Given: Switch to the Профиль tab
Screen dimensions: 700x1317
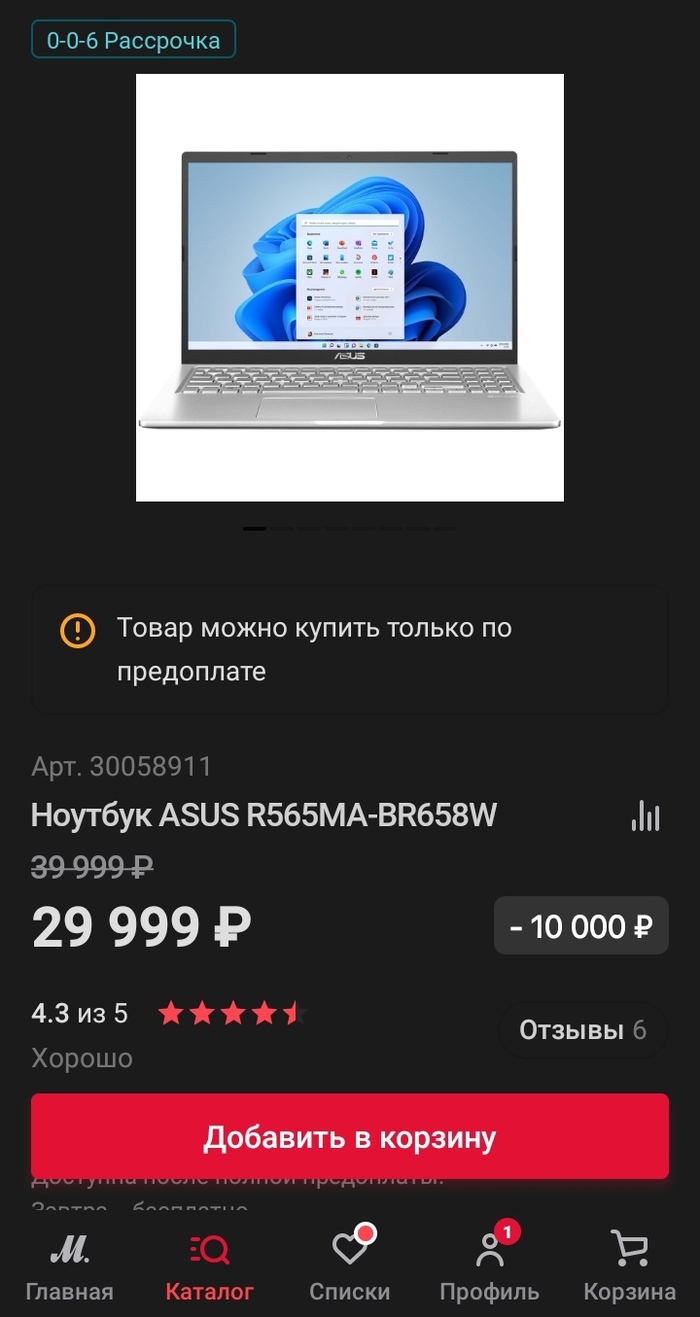Looking at the screenshot, I should (489, 1266).
